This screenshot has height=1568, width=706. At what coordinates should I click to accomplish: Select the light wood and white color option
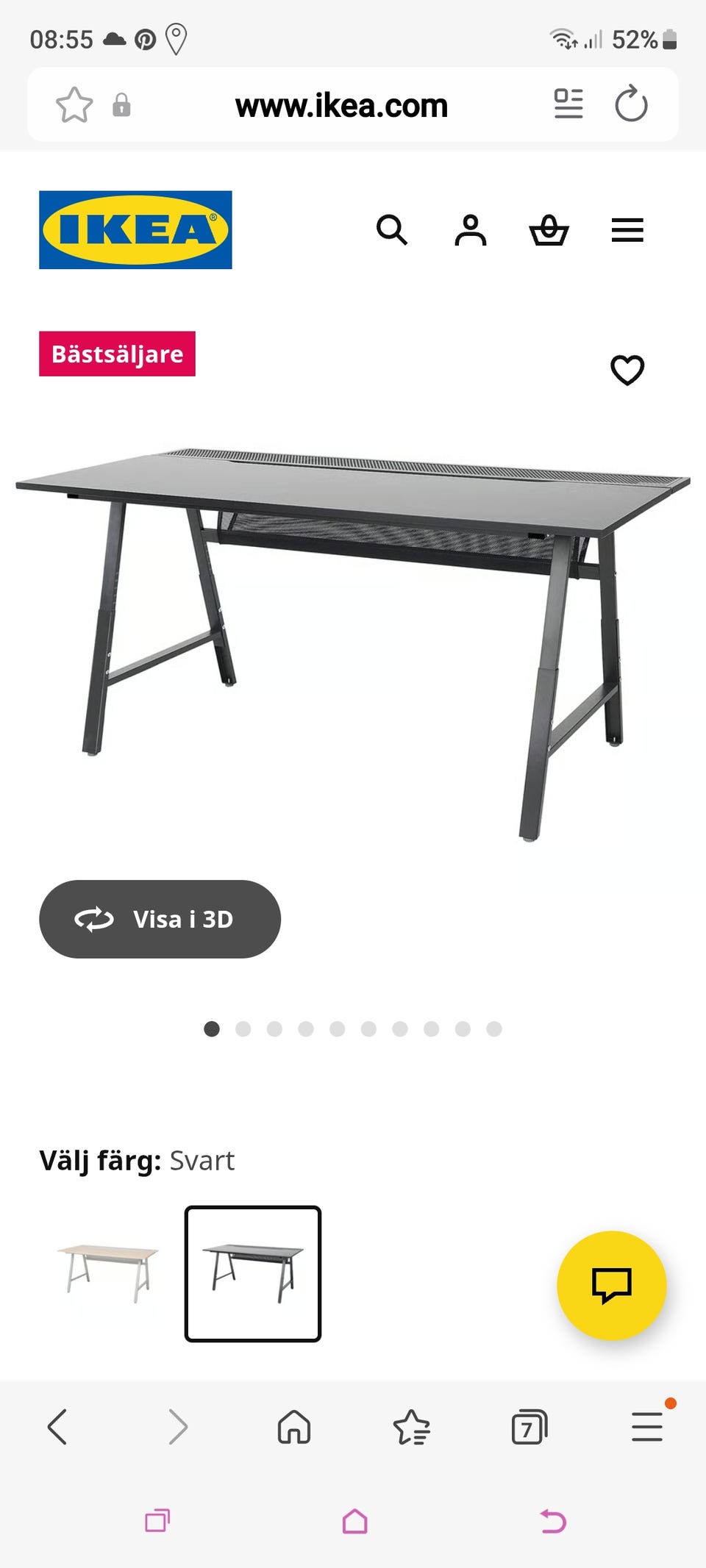pyautogui.click(x=107, y=1273)
